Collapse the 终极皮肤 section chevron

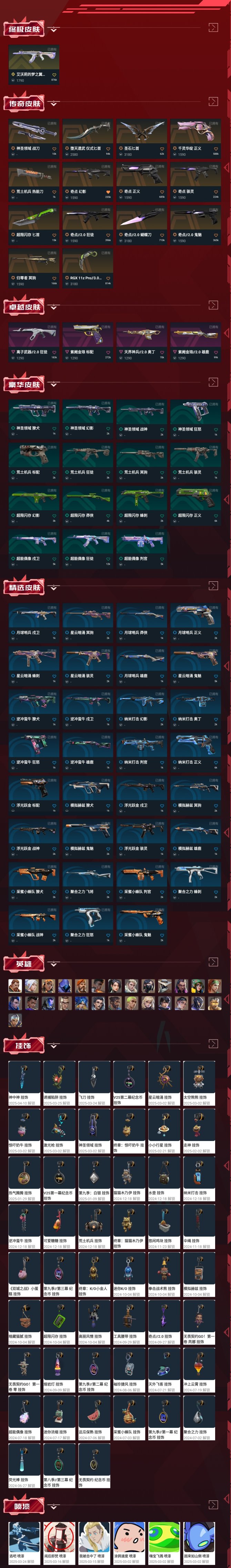54,29
